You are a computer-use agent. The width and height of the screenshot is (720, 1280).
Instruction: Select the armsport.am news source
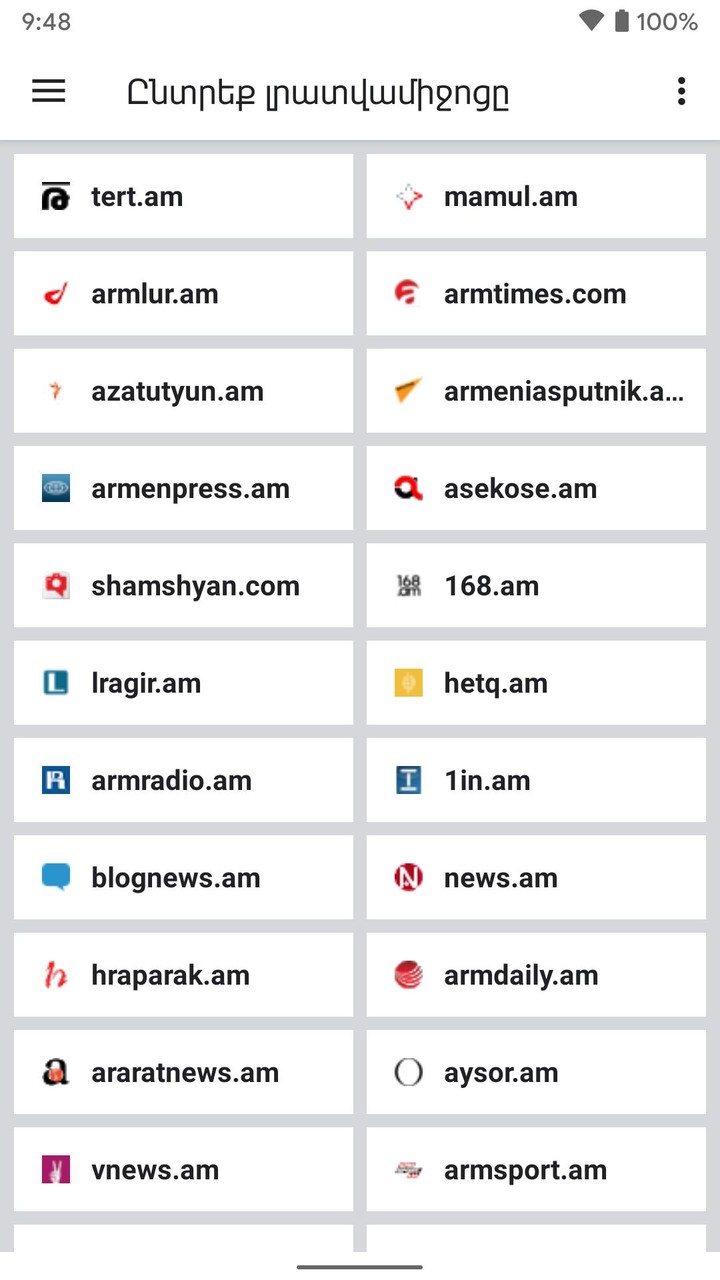coord(536,1169)
